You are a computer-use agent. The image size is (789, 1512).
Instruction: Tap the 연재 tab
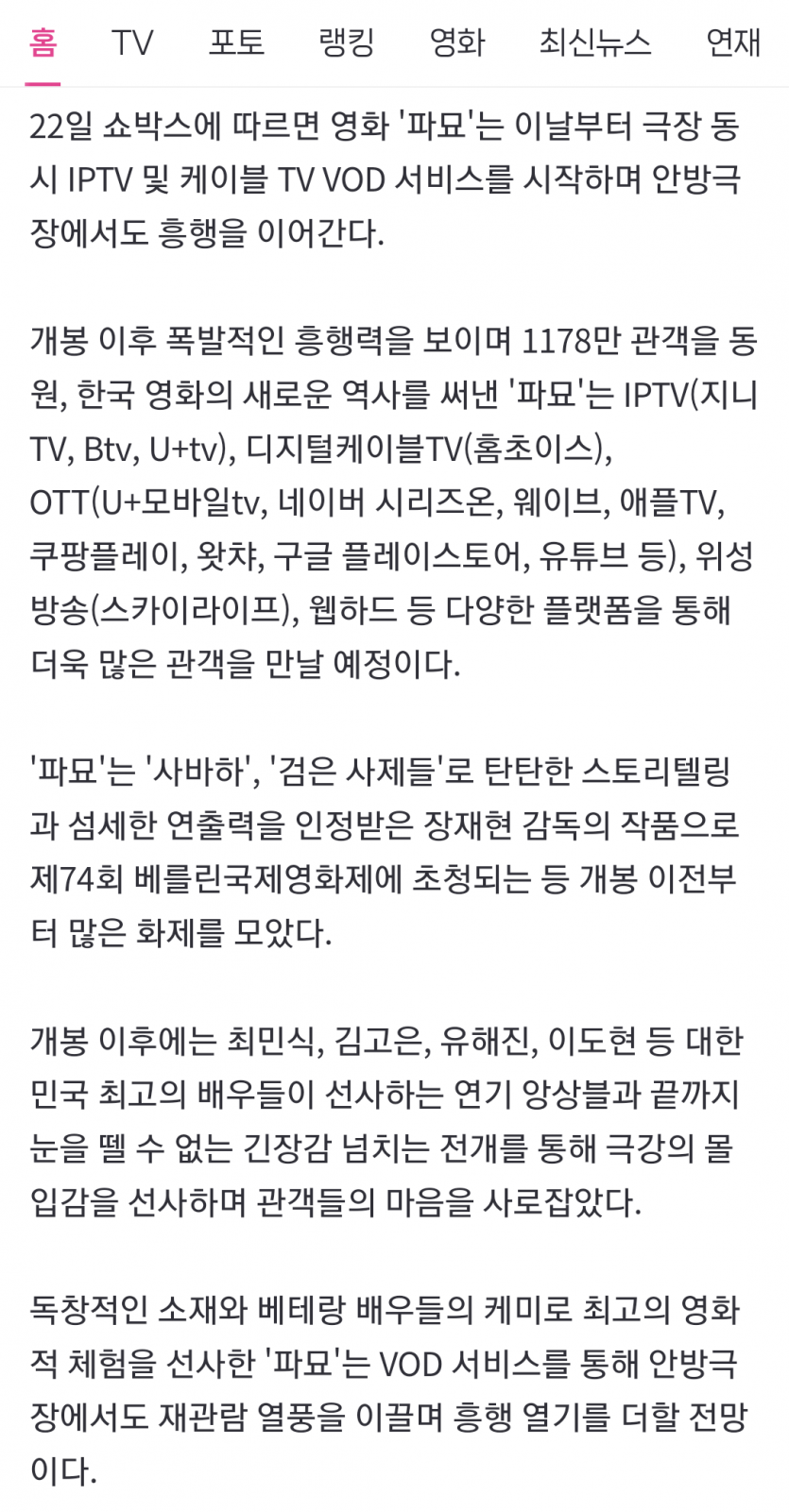tap(733, 42)
